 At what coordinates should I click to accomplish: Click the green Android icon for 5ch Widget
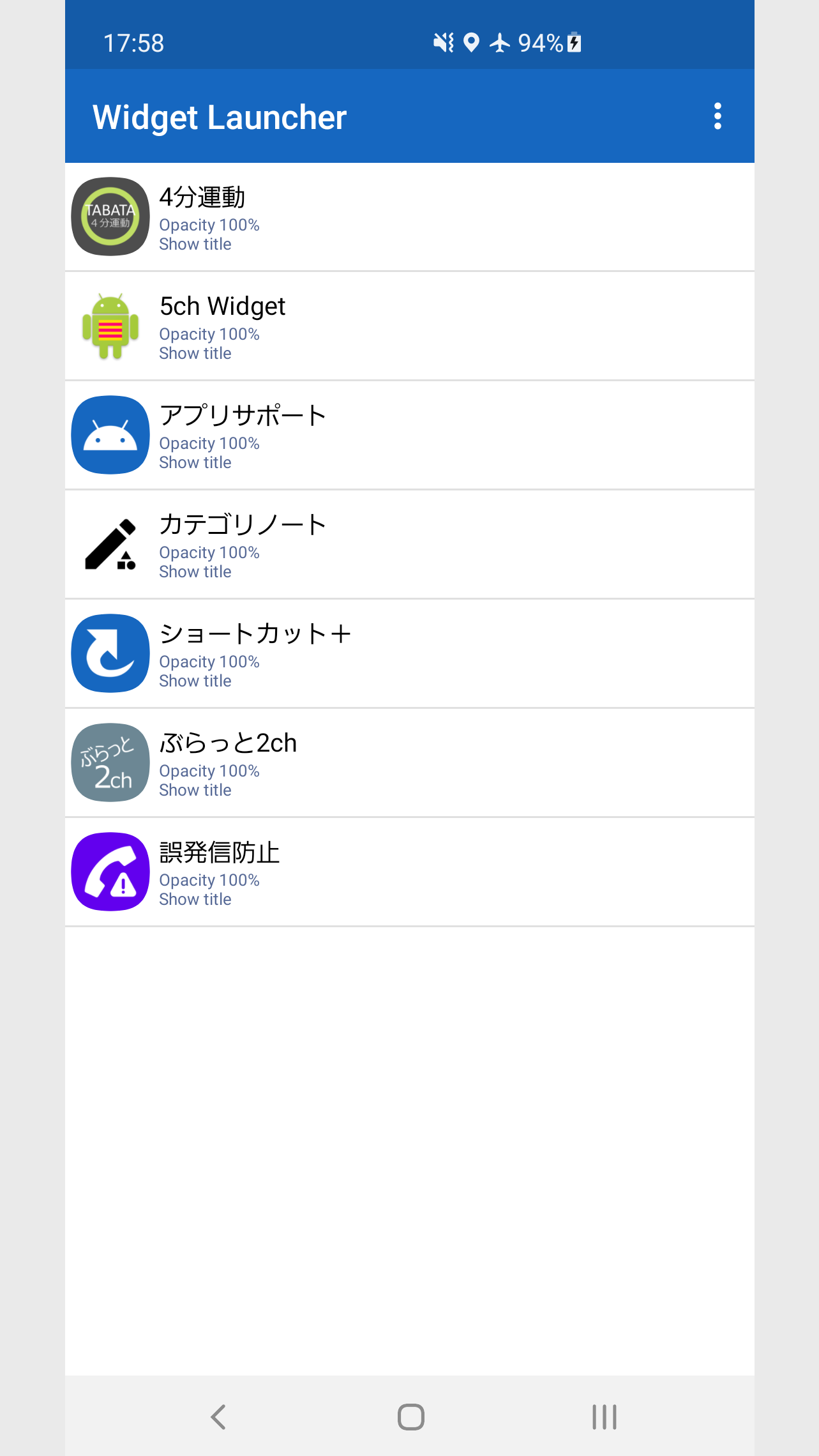tap(110, 326)
